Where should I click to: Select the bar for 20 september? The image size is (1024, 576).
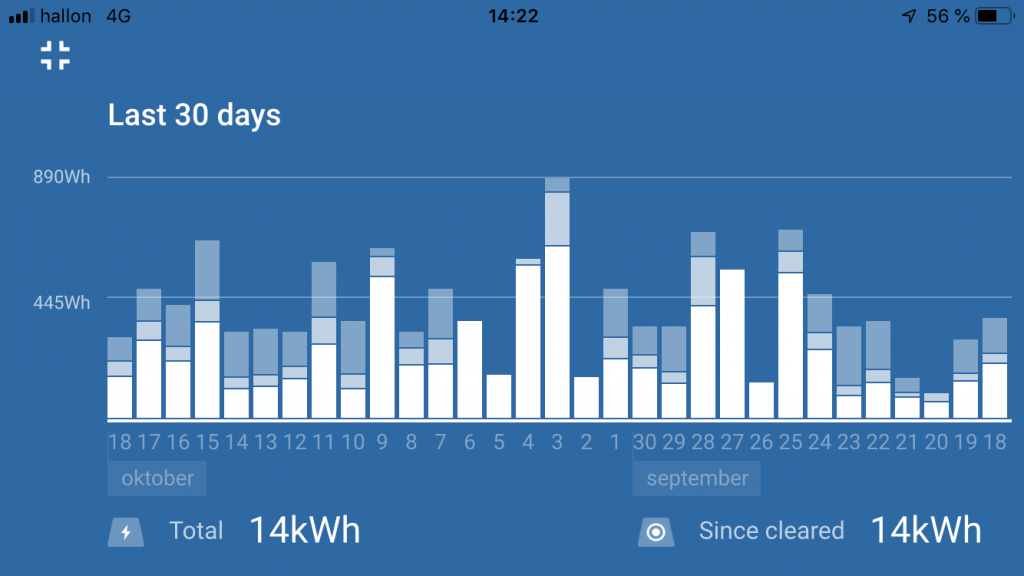coord(936,407)
